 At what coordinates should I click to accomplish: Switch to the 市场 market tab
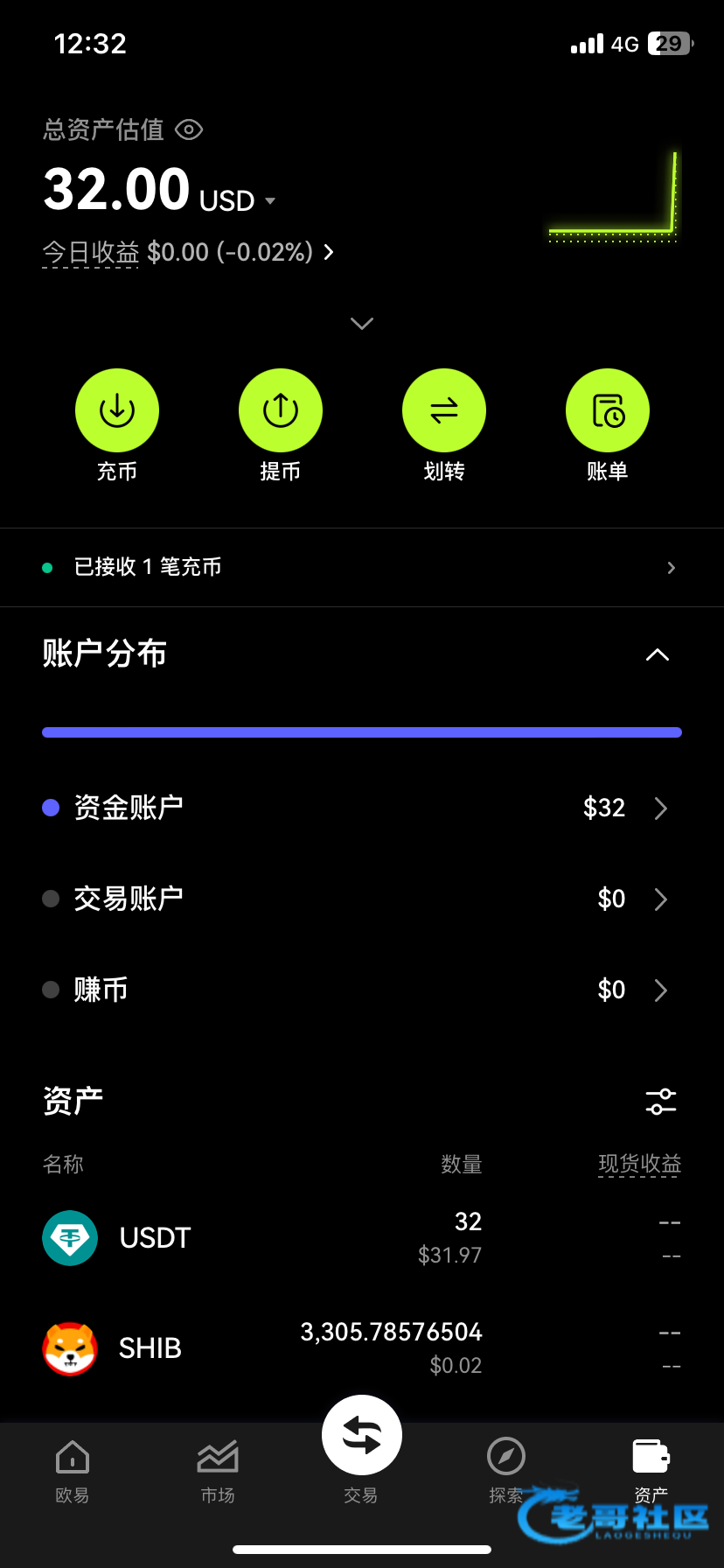217,1470
